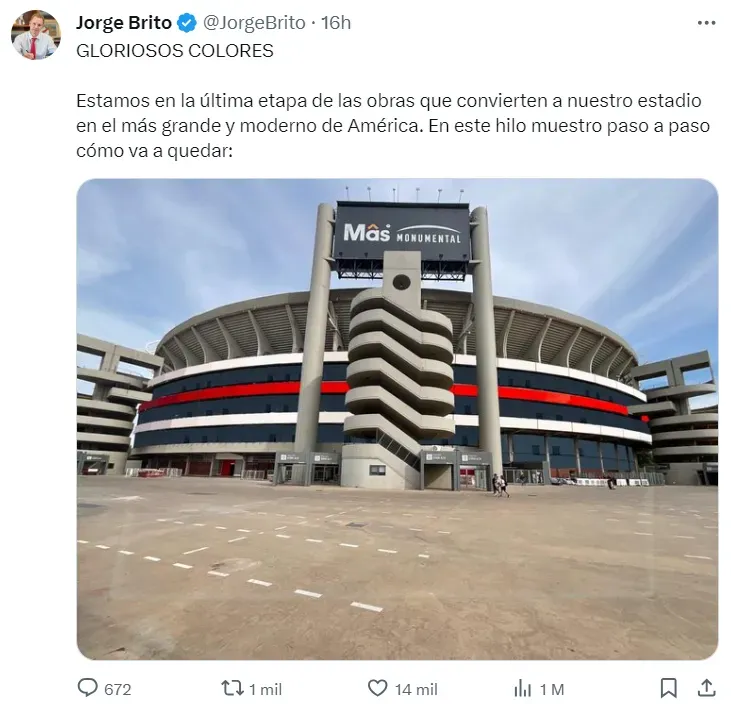731x704 pixels.
Task: Bookmark this GLORIOSOS COLORES tweet
Action: (668, 688)
